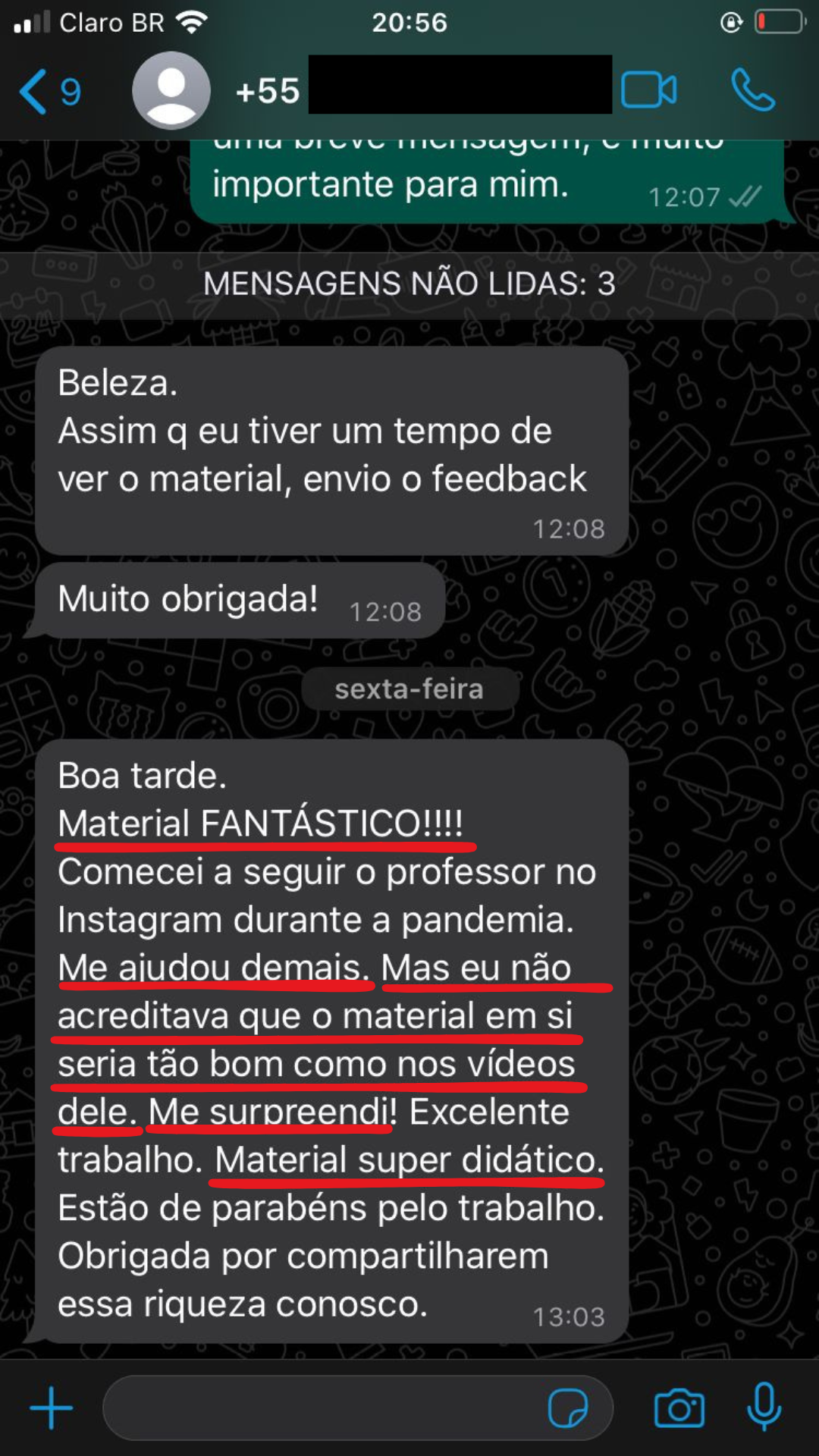The width and height of the screenshot is (819, 1456).
Task: Tap the microphone to record voice message
Action: click(764, 1407)
